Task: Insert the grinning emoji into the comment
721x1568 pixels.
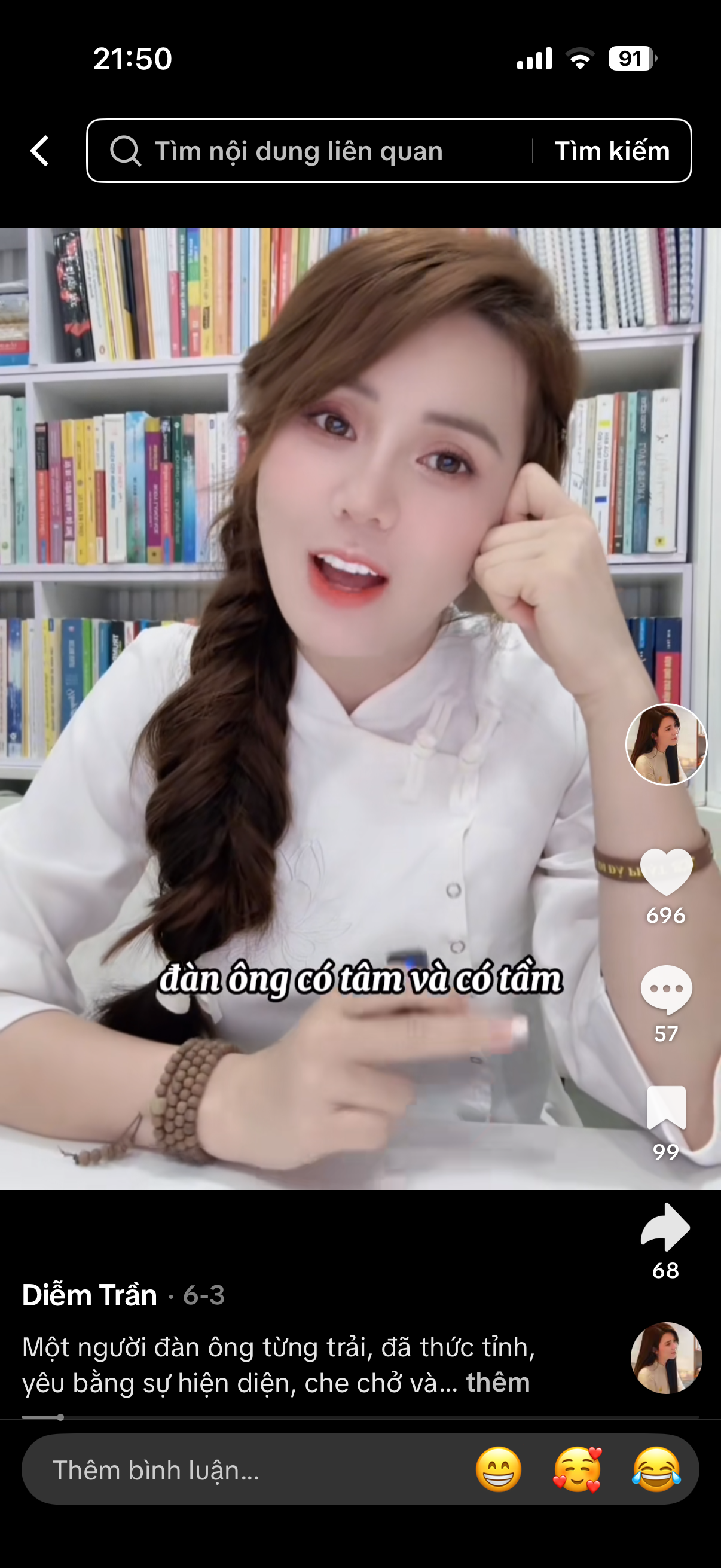Action: [499, 1470]
